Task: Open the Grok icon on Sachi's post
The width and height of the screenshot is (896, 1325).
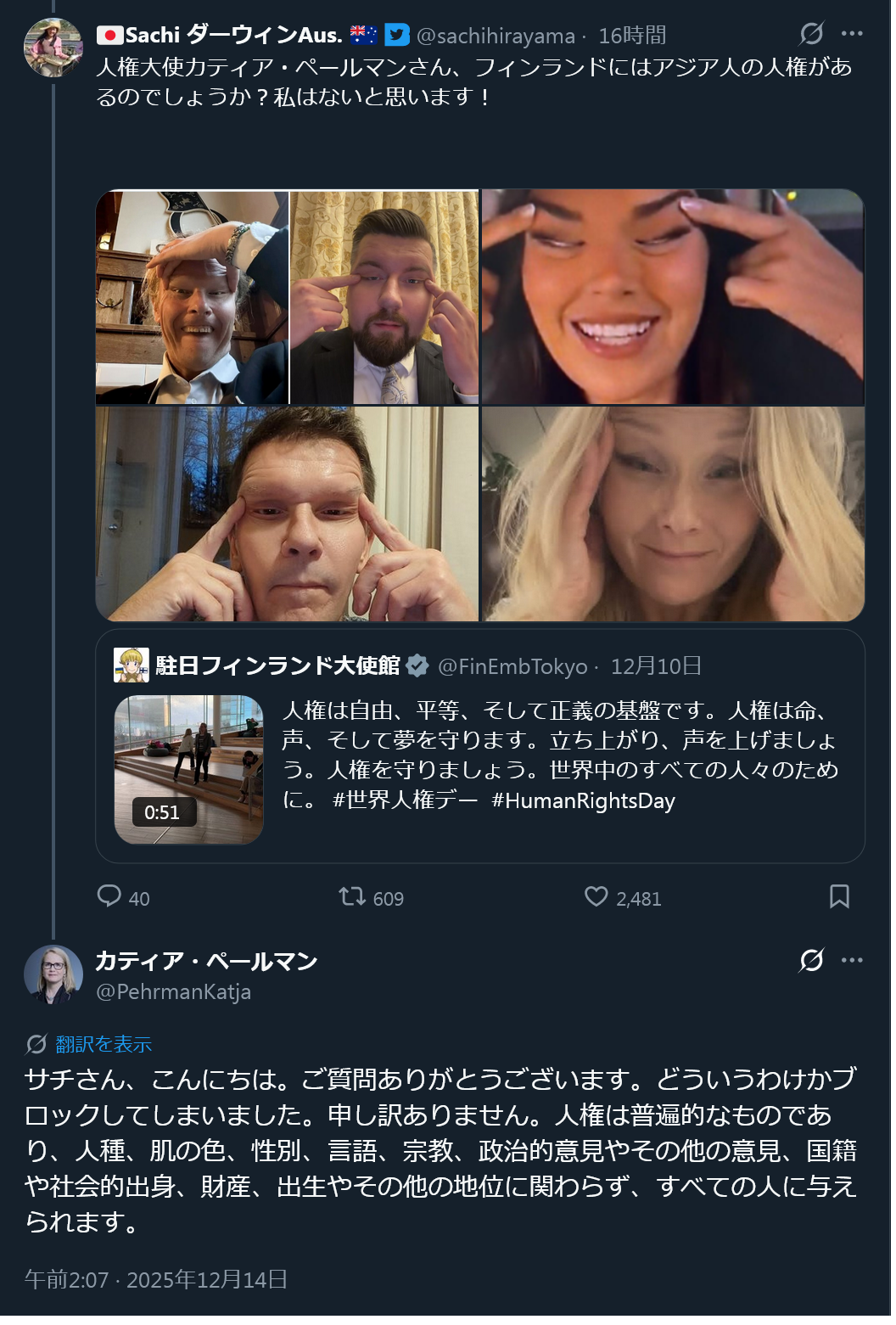Action: point(811,34)
